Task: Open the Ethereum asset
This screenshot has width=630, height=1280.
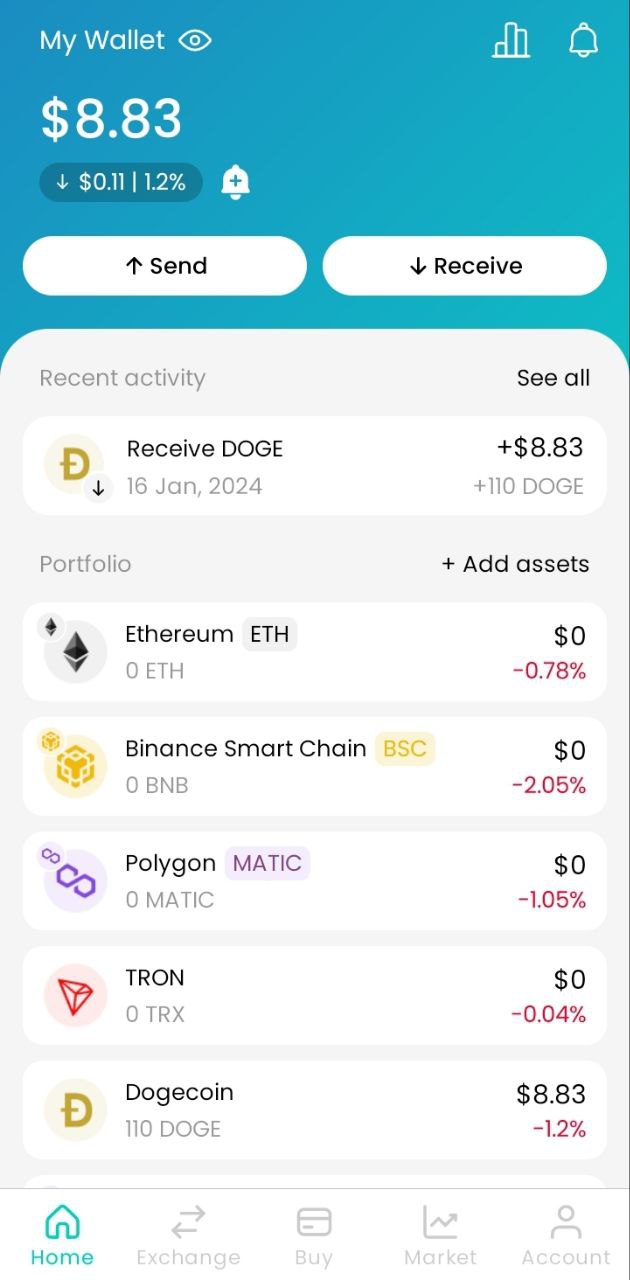Action: [315, 652]
